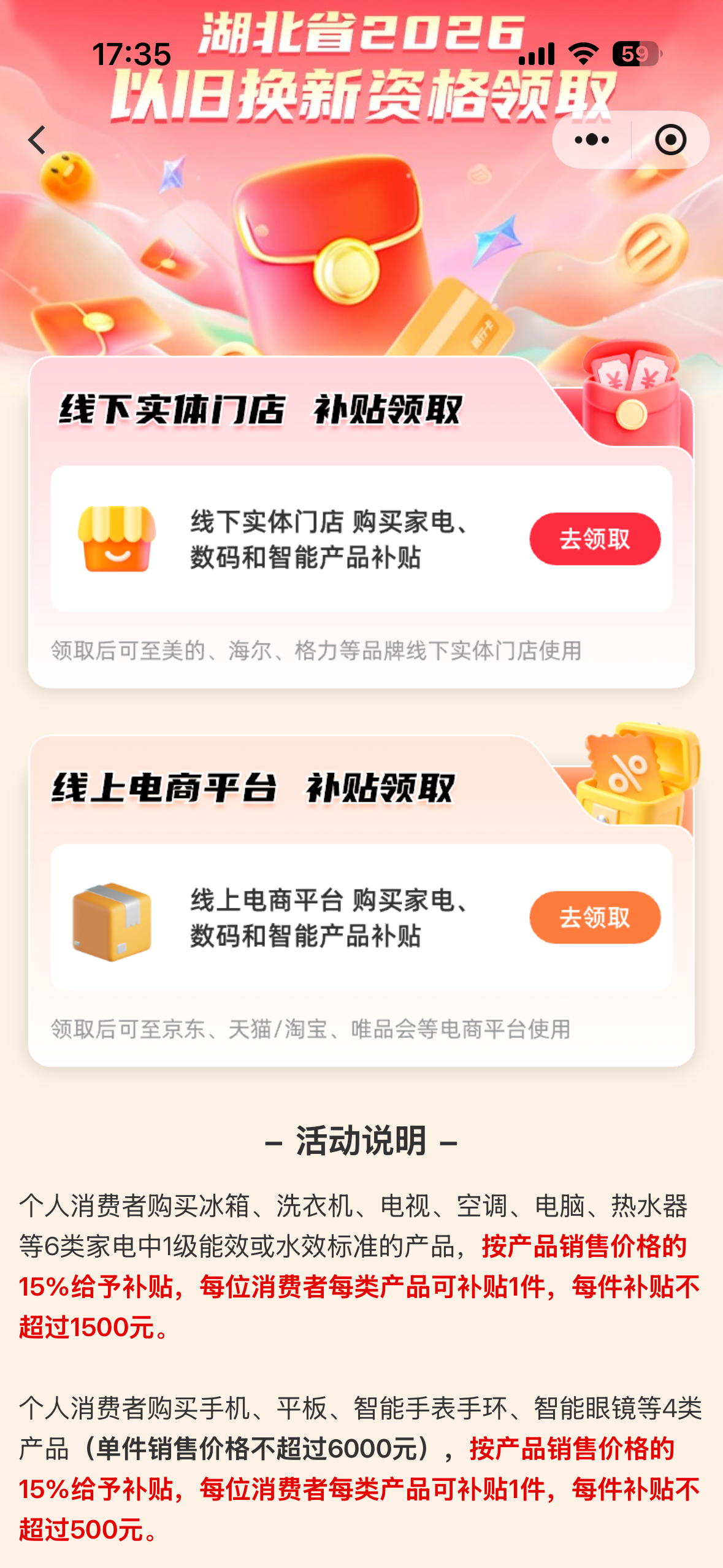
Task: Tap 去领取 for the online e-commerce platform subsidy
Action: [x=594, y=917]
